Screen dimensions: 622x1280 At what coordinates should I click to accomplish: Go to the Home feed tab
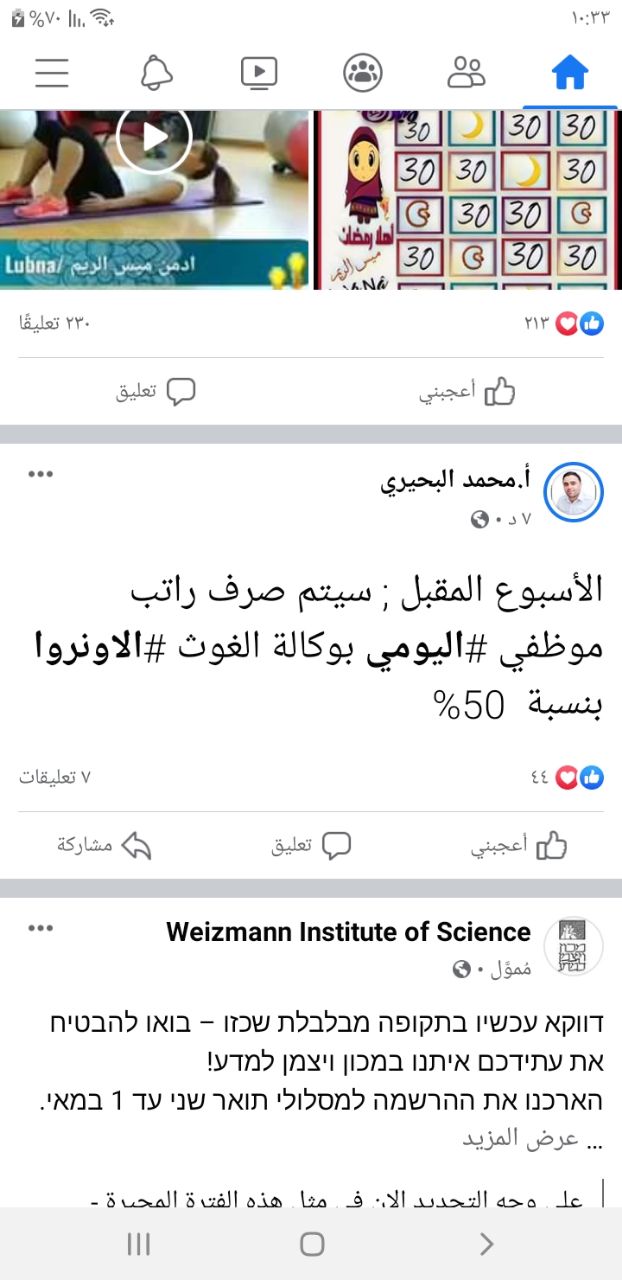pos(570,73)
